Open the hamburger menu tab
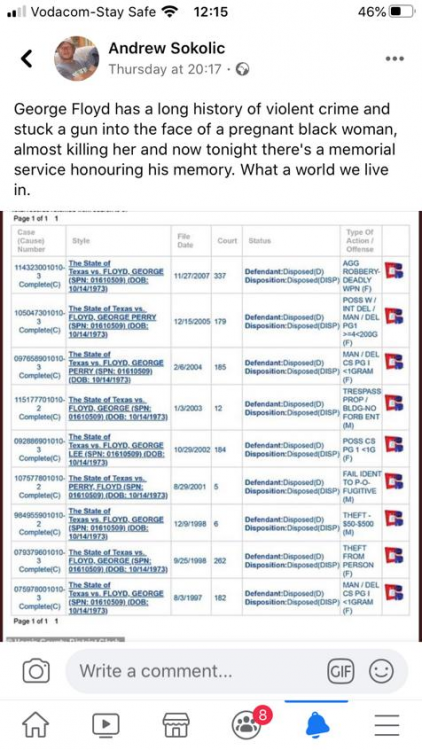The height and width of the screenshot is (750, 422). 387,725
